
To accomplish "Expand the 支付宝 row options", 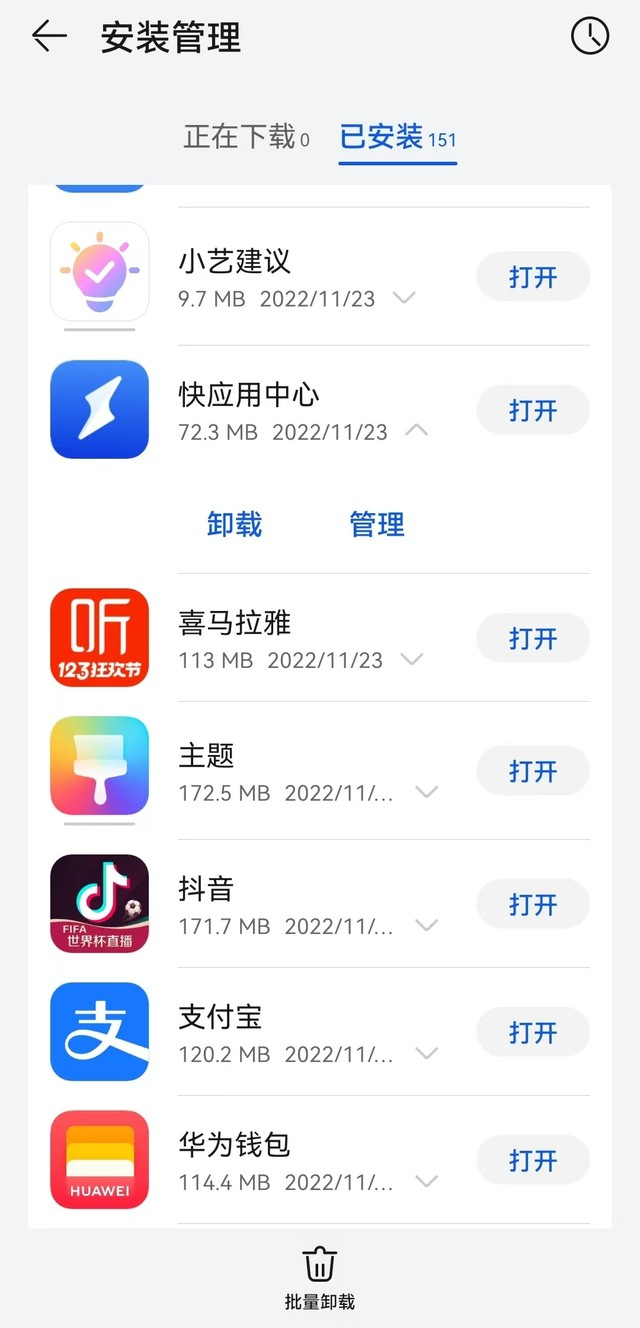I will click(427, 1054).
